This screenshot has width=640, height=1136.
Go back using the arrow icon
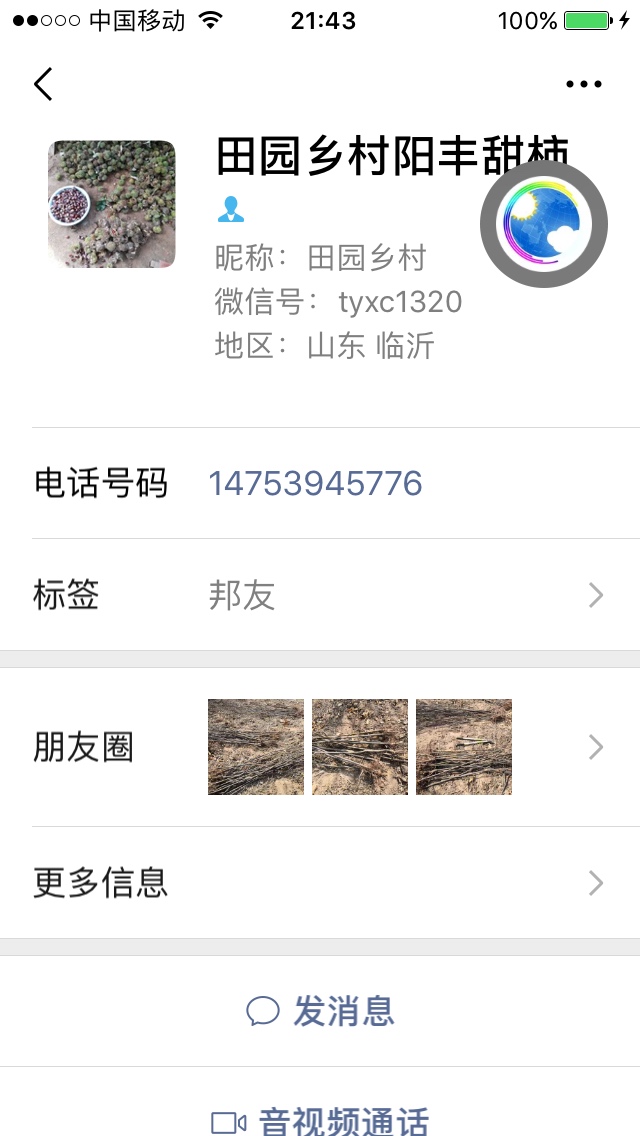(x=43, y=84)
